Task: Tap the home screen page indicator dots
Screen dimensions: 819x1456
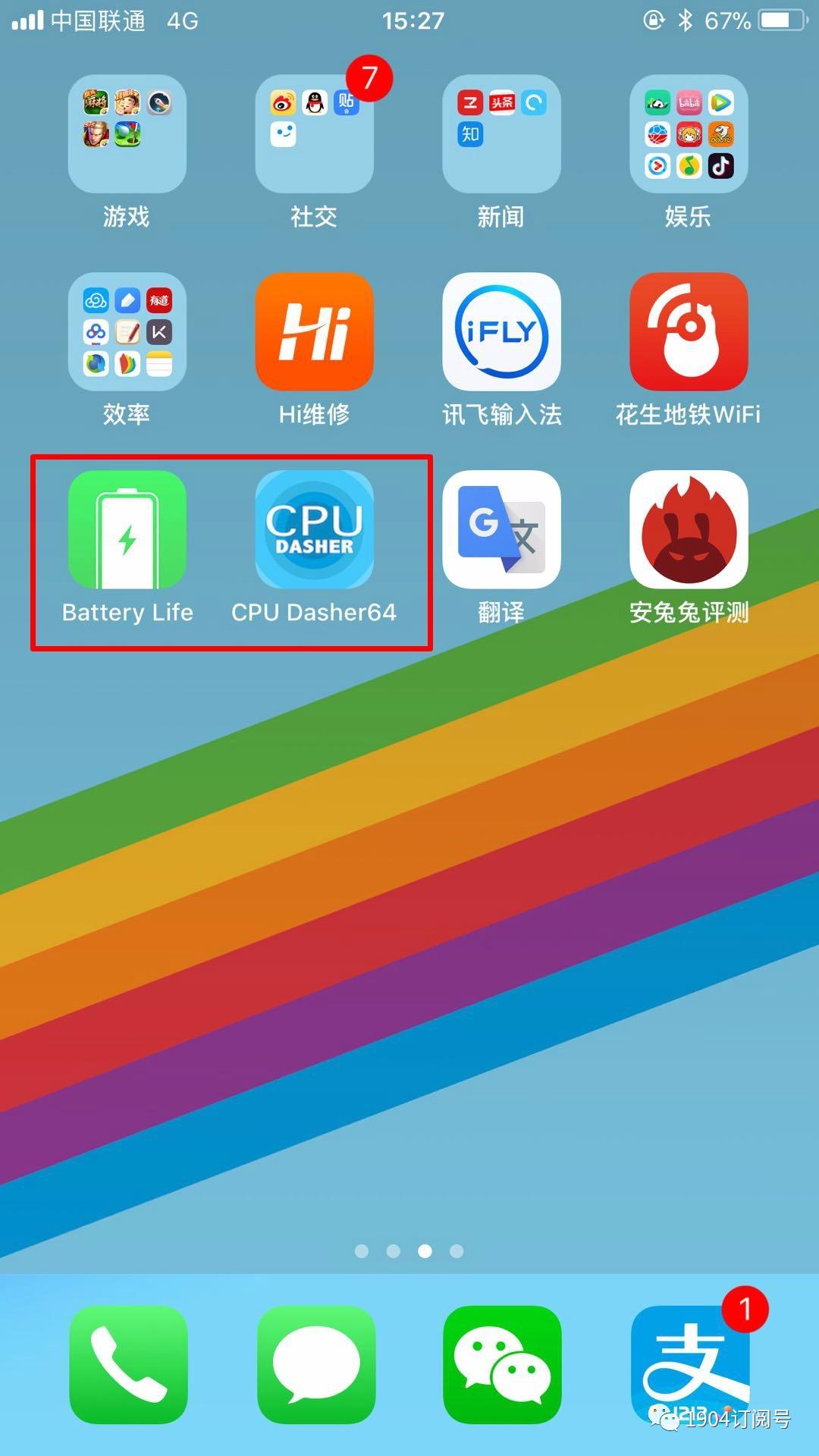Action: pyautogui.click(x=409, y=1250)
